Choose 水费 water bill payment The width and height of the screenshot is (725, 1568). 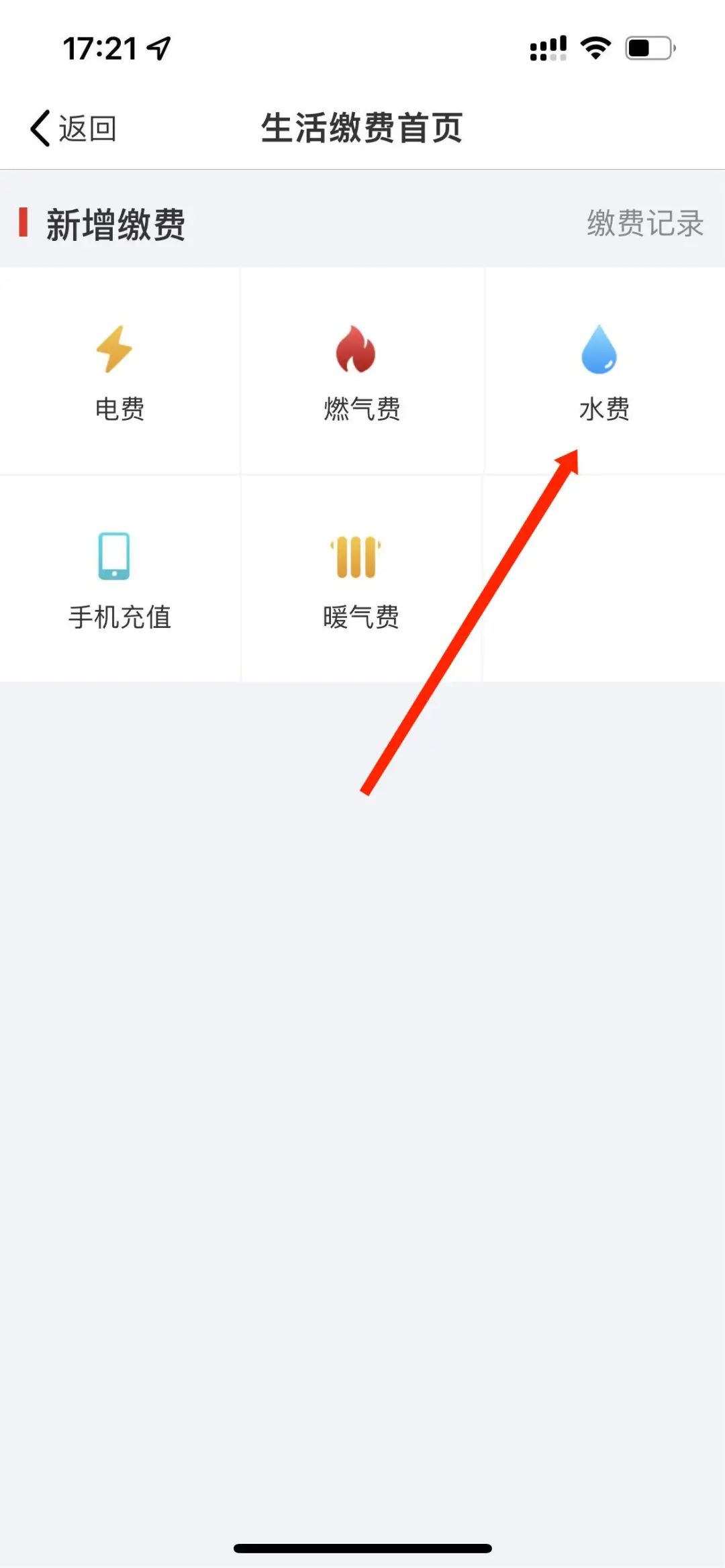(603, 372)
